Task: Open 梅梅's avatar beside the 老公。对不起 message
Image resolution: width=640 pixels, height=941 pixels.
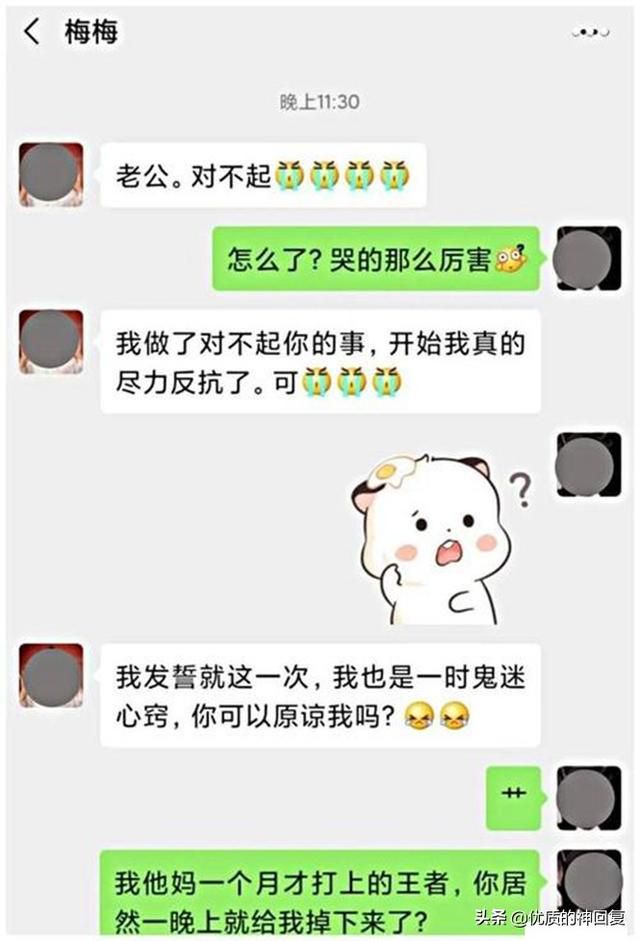Action: (x=51, y=175)
